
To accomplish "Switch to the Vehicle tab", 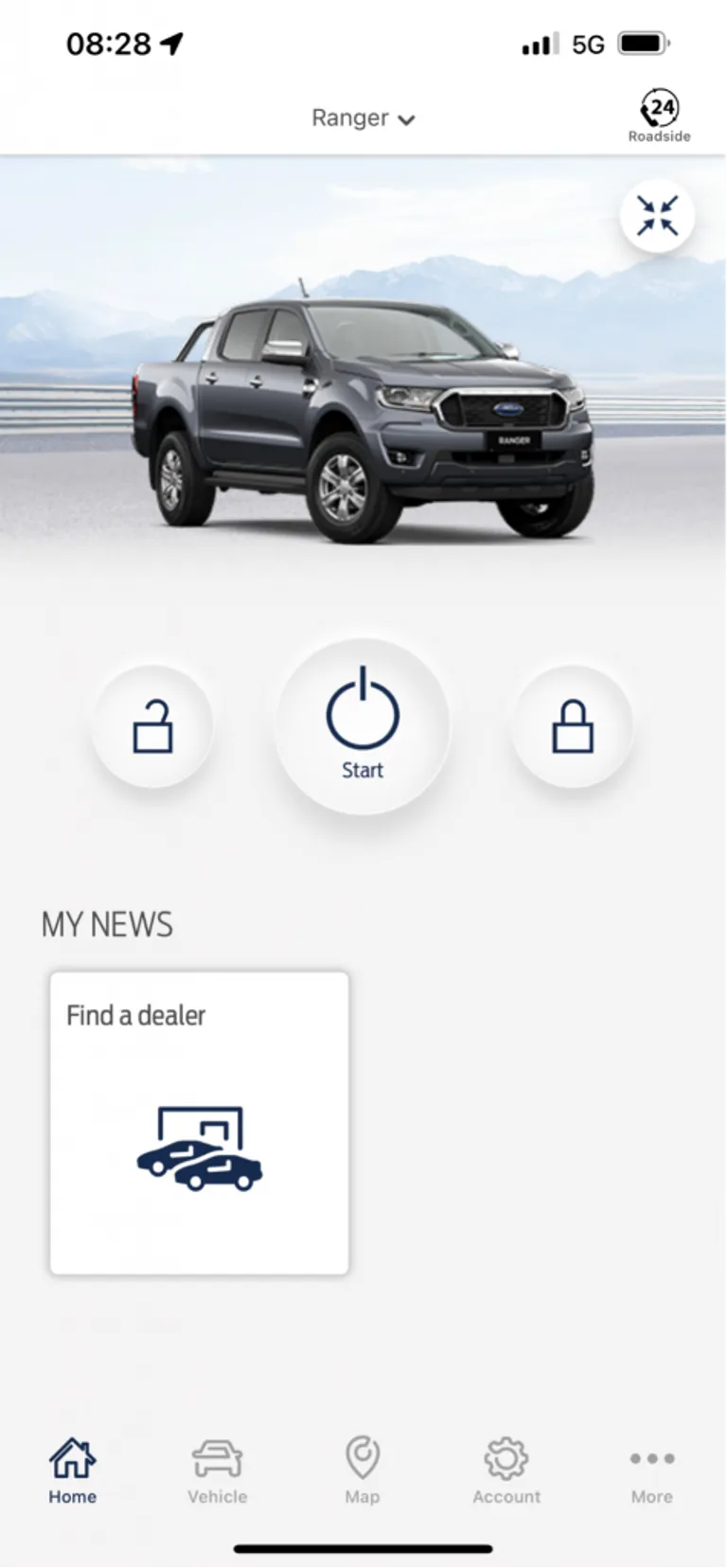I will [x=217, y=1470].
